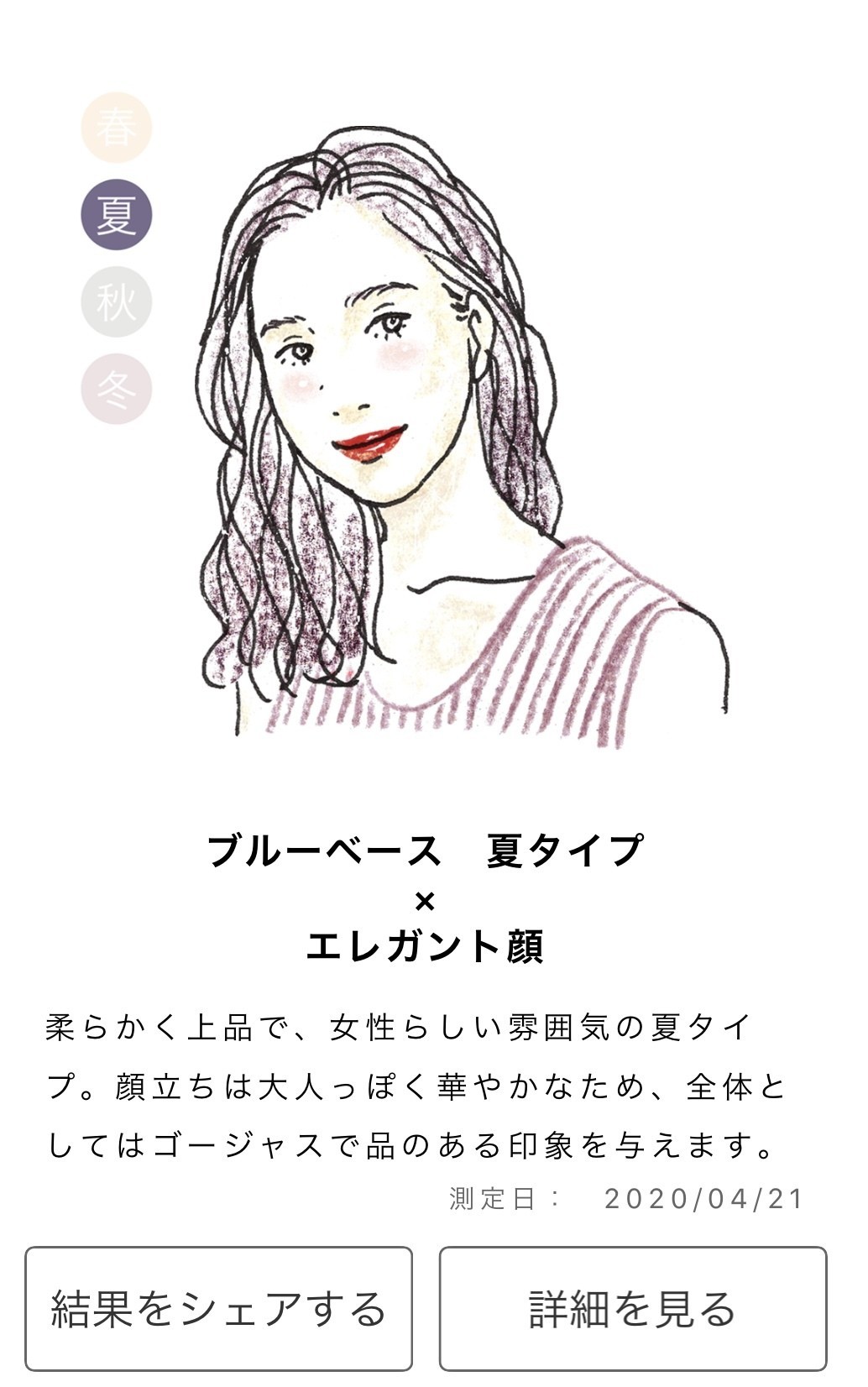The height and width of the screenshot is (1387, 868).
Task: Select the 夏 season circle
Action: click(116, 215)
